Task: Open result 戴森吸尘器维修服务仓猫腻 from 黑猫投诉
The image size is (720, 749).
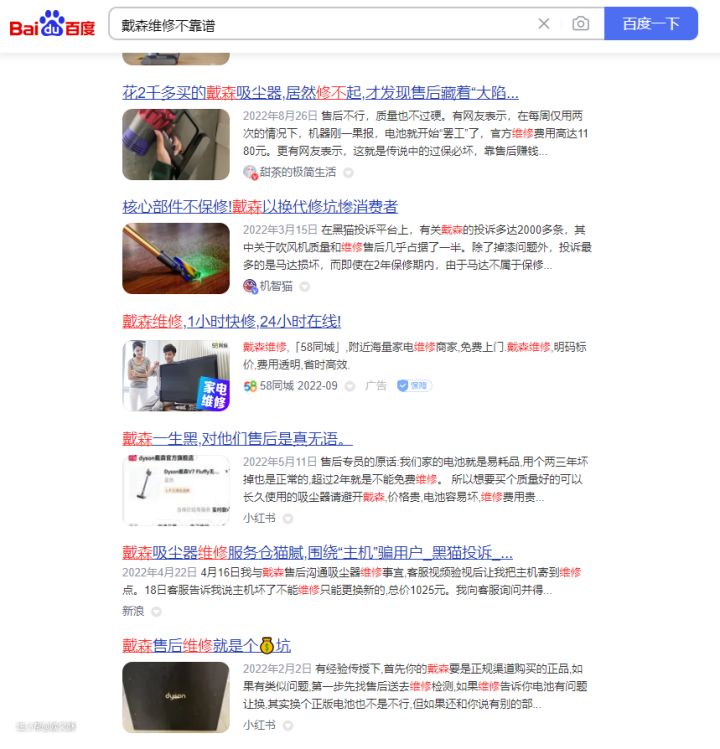Action: [x=317, y=552]
